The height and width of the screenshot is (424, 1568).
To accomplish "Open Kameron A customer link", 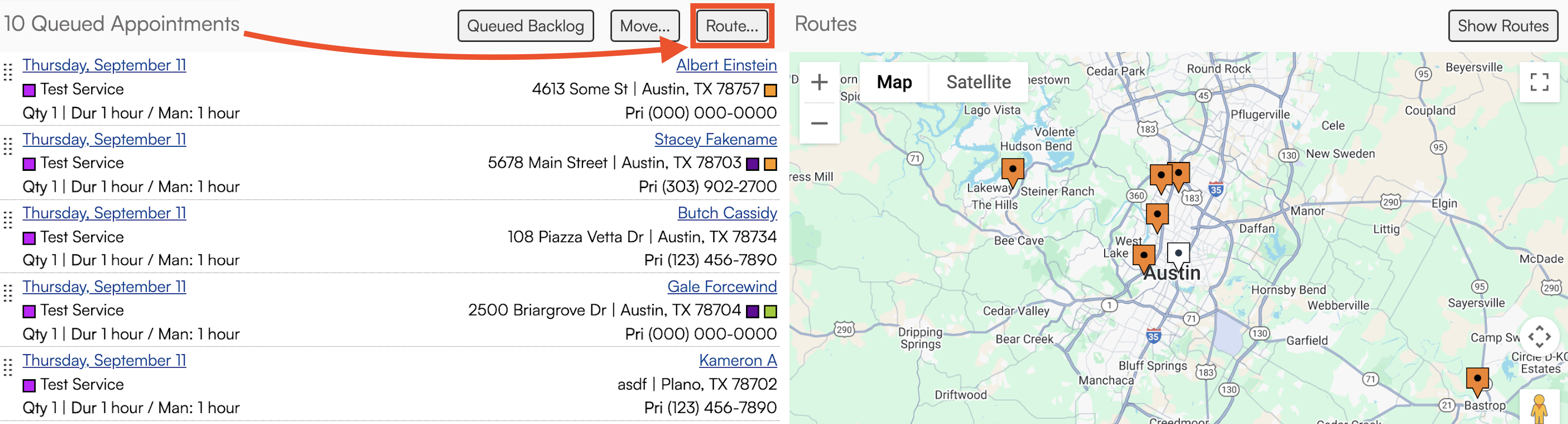I will pyautogui.click(x=738, y=360).
